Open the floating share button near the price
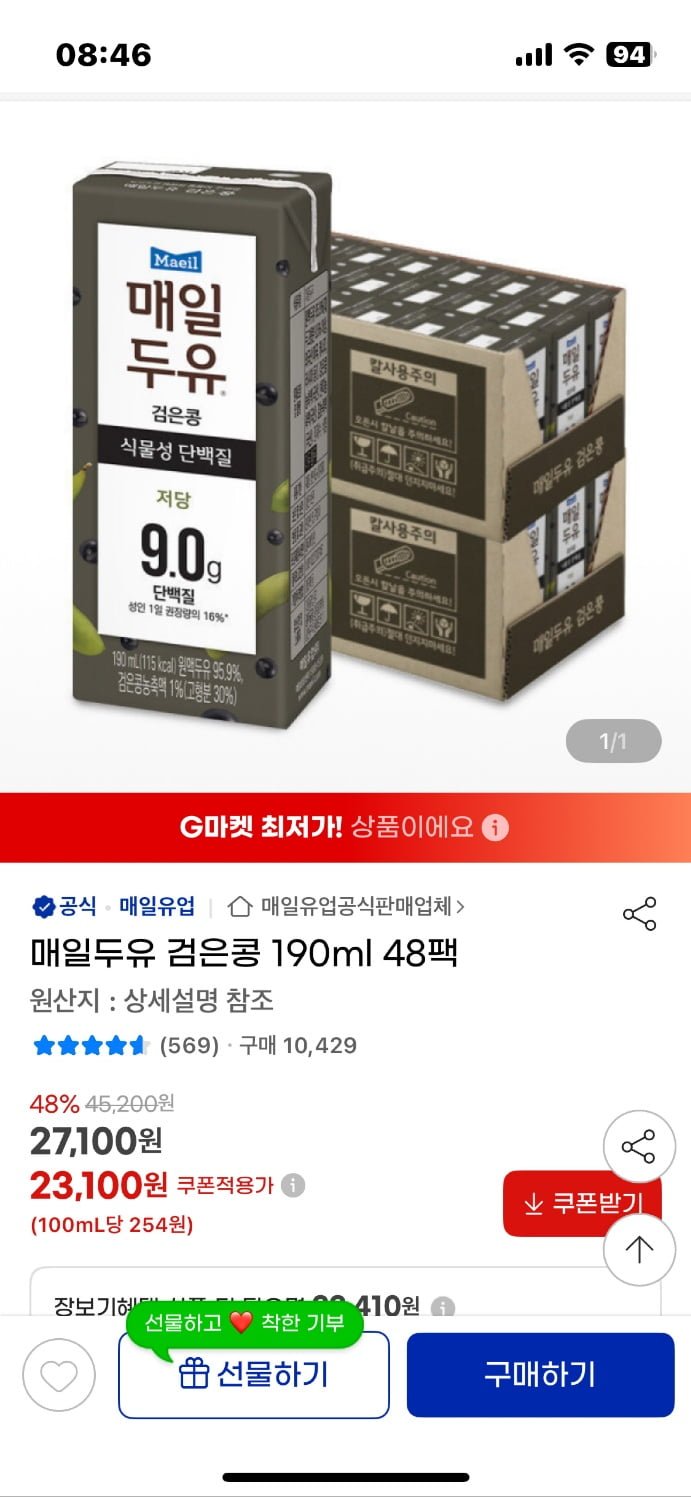The image size is (691, 1497). point(639,1146)
